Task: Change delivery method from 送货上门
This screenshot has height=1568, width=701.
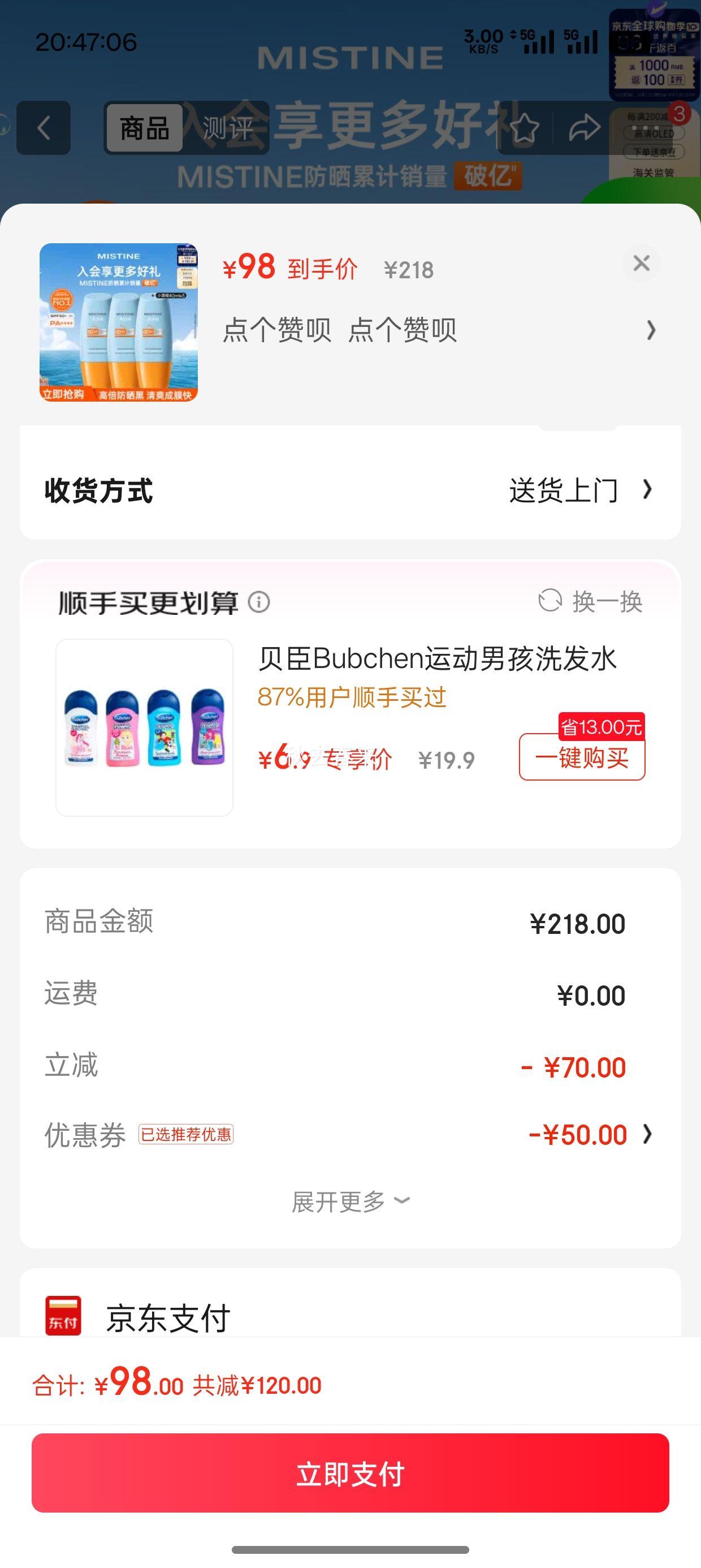Action: pos(563,489)
